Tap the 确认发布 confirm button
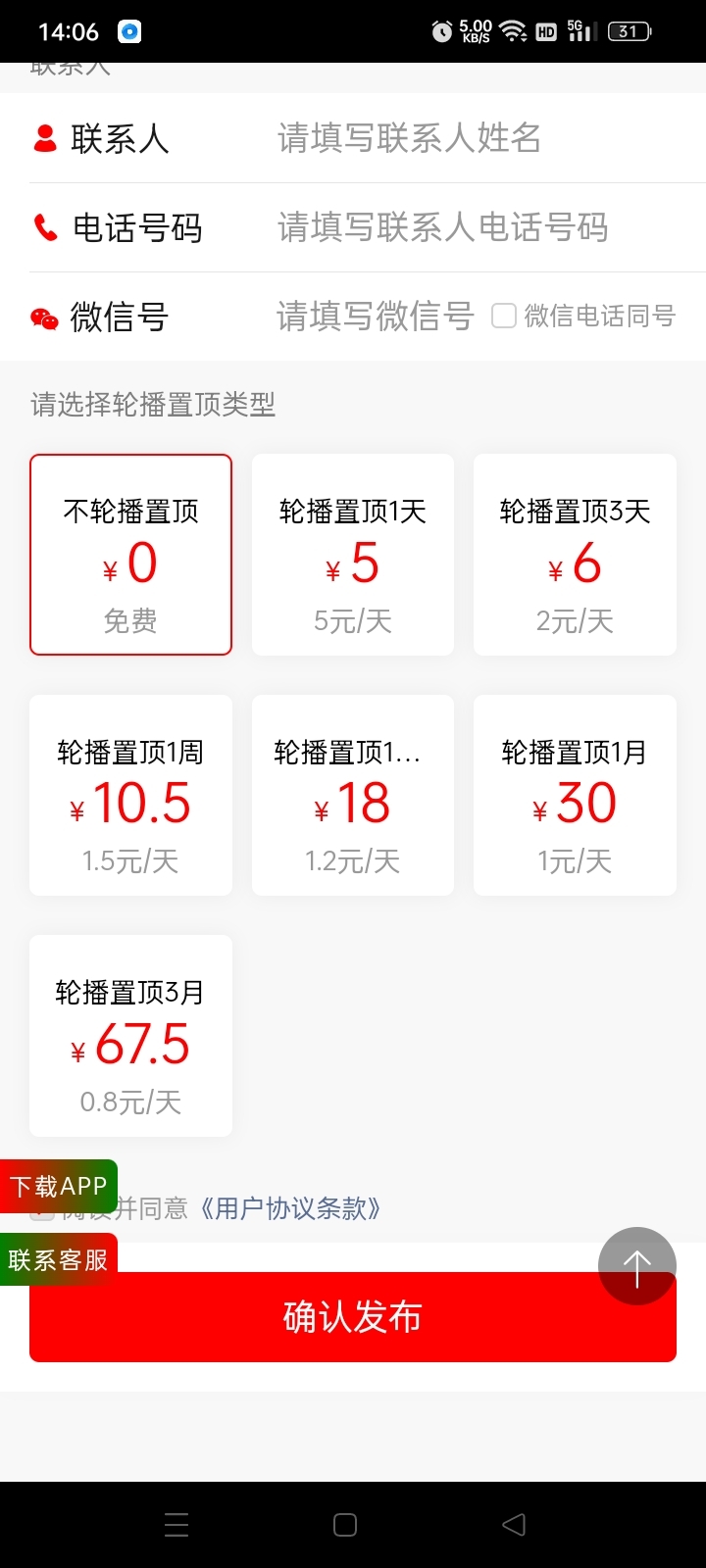The height and width of the screenshot is (1568, 706). point(353,1317)
